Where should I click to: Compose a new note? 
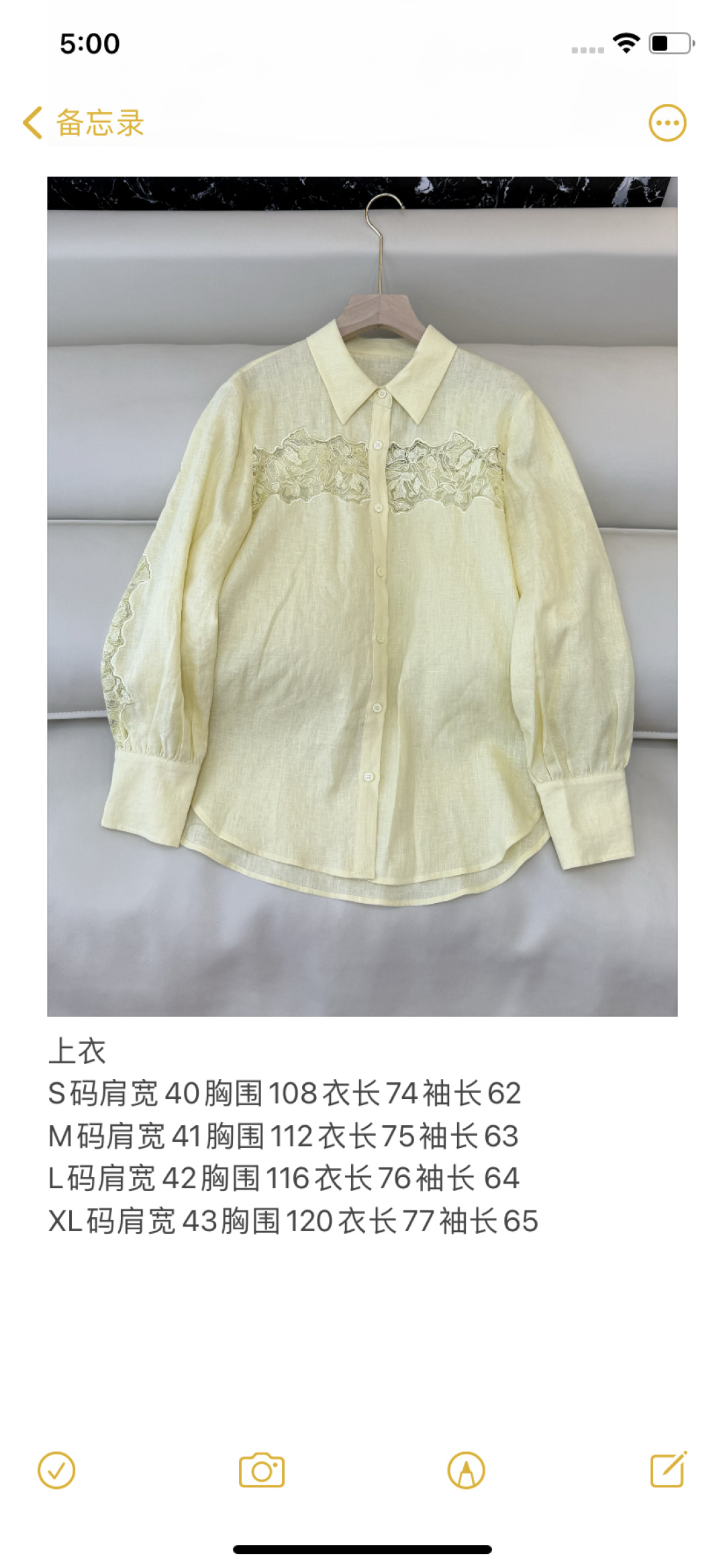pos(669,1470)
